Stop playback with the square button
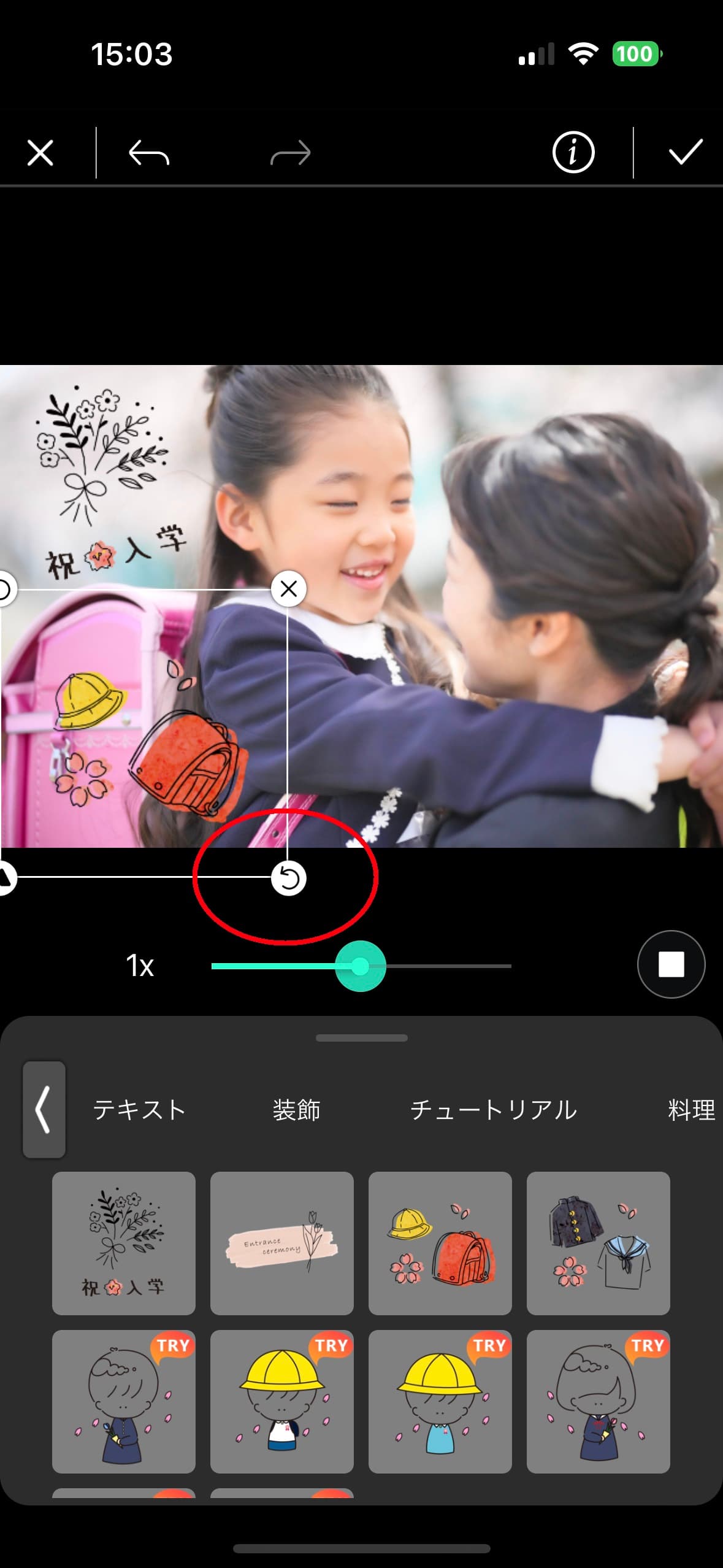This screenshot has height=1568, width=723. coord(671,964)
